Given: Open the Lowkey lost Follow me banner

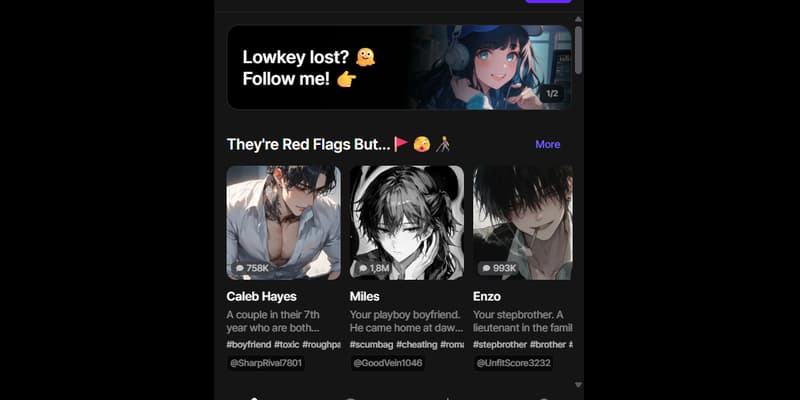Looking at the screenshot, I should (398, 68).
